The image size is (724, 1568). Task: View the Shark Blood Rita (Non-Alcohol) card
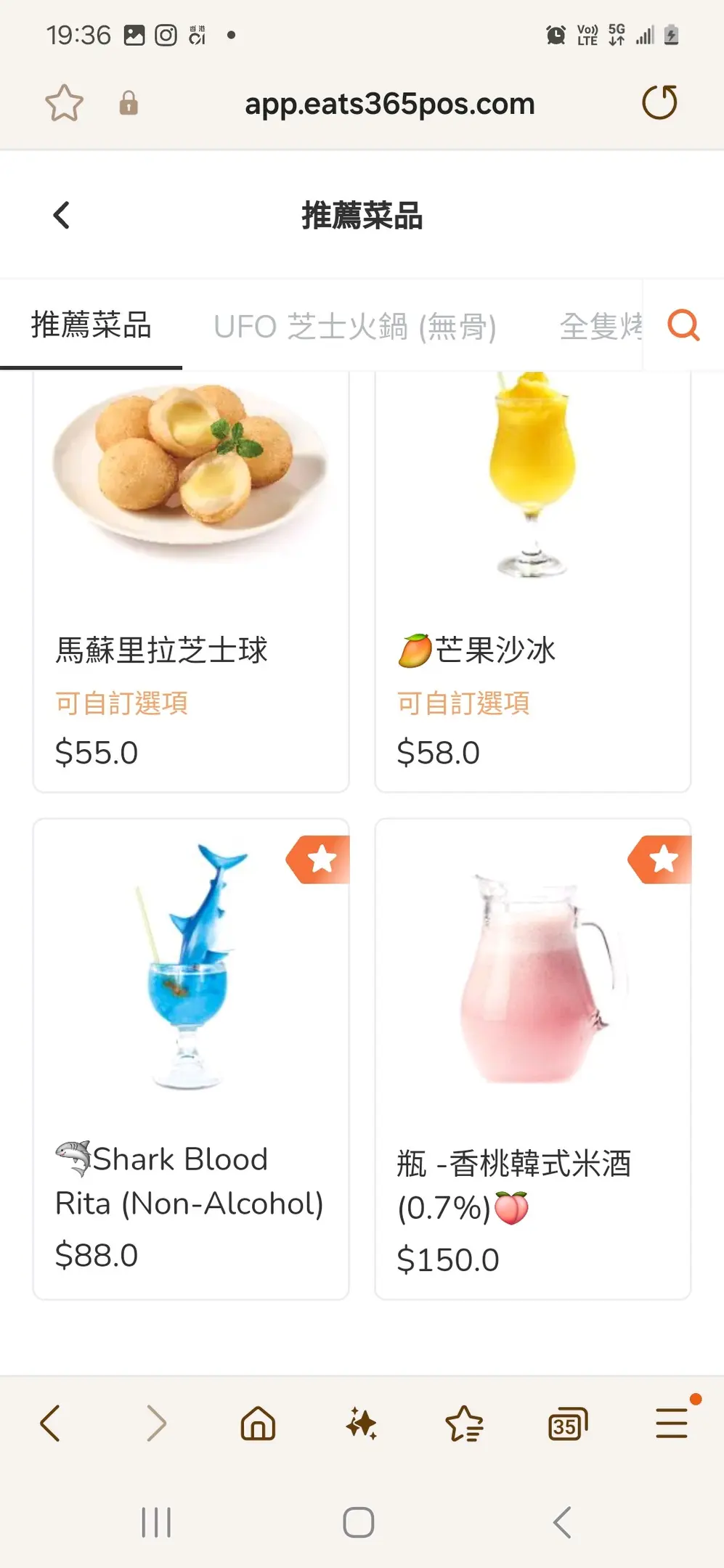tap(191, 1058)
